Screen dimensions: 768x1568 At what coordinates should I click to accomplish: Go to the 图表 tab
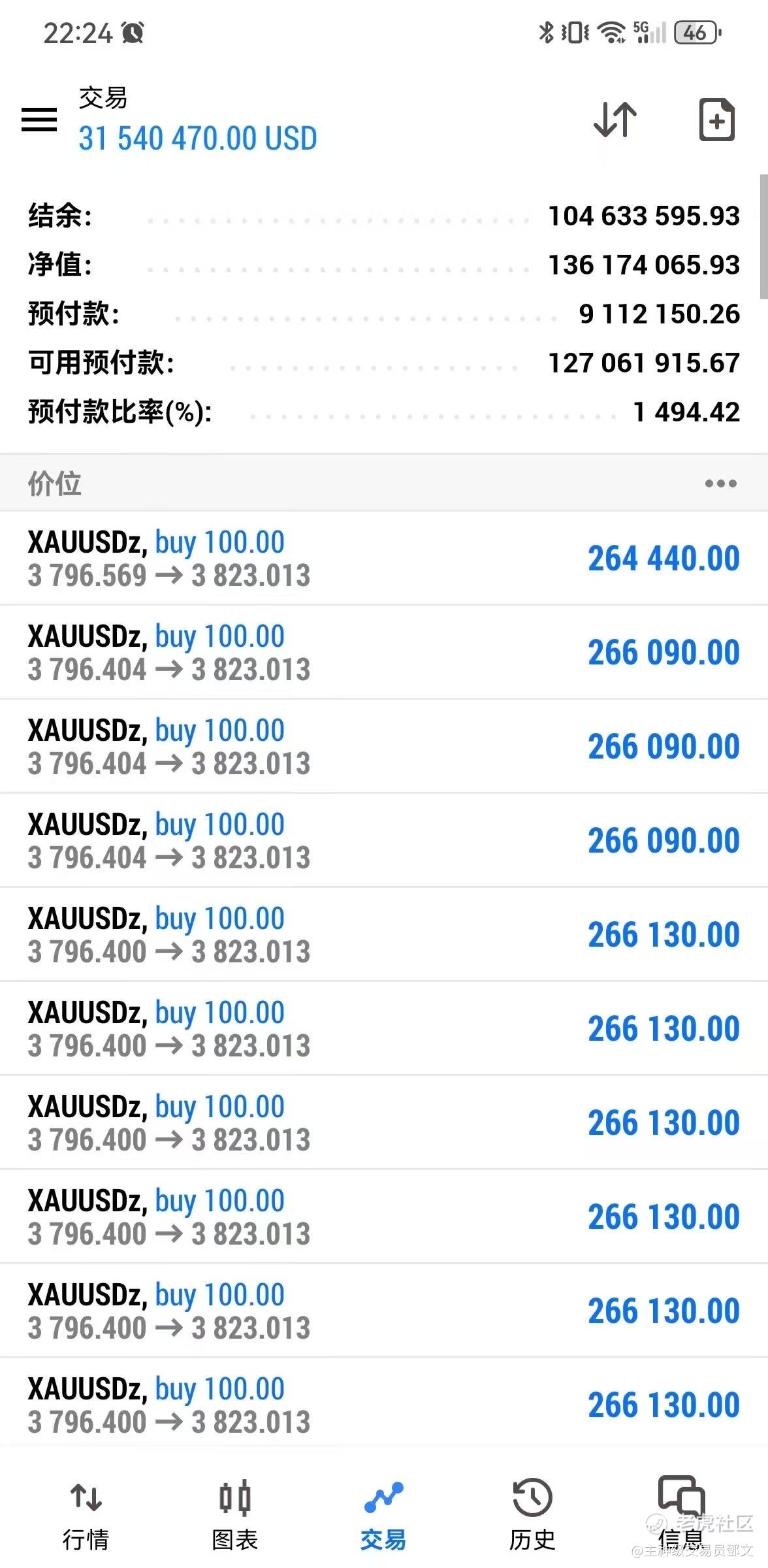coord(235,1514)
